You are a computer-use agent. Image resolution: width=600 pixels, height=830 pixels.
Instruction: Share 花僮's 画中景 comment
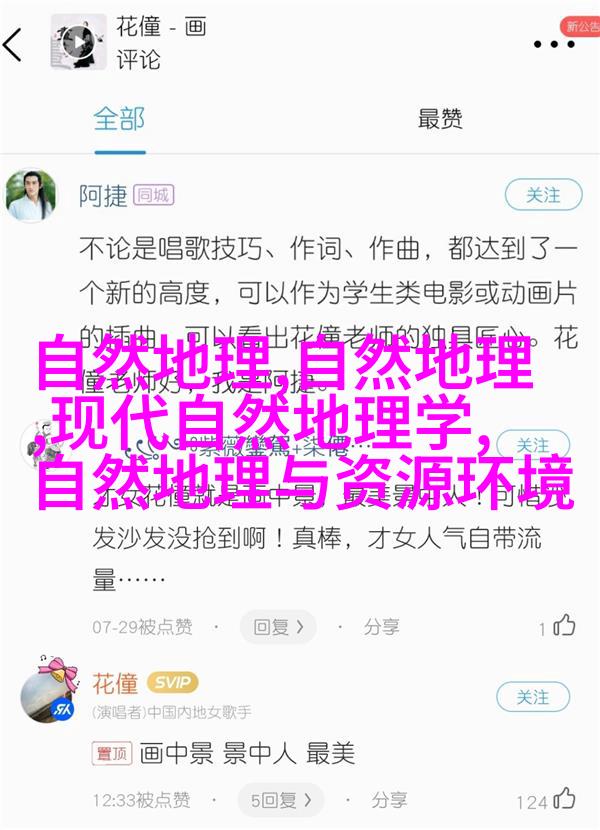pyautogui.click(x=380, y=800)
